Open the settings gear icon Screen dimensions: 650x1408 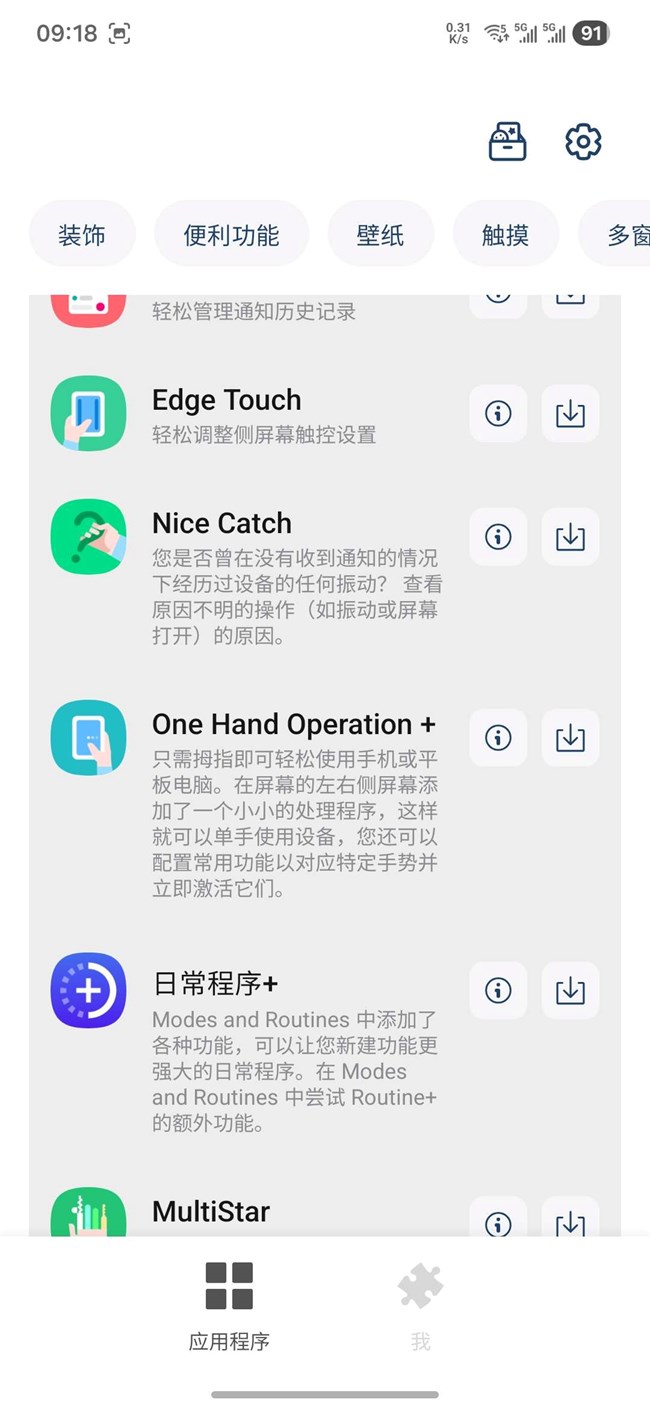[583, 142]
